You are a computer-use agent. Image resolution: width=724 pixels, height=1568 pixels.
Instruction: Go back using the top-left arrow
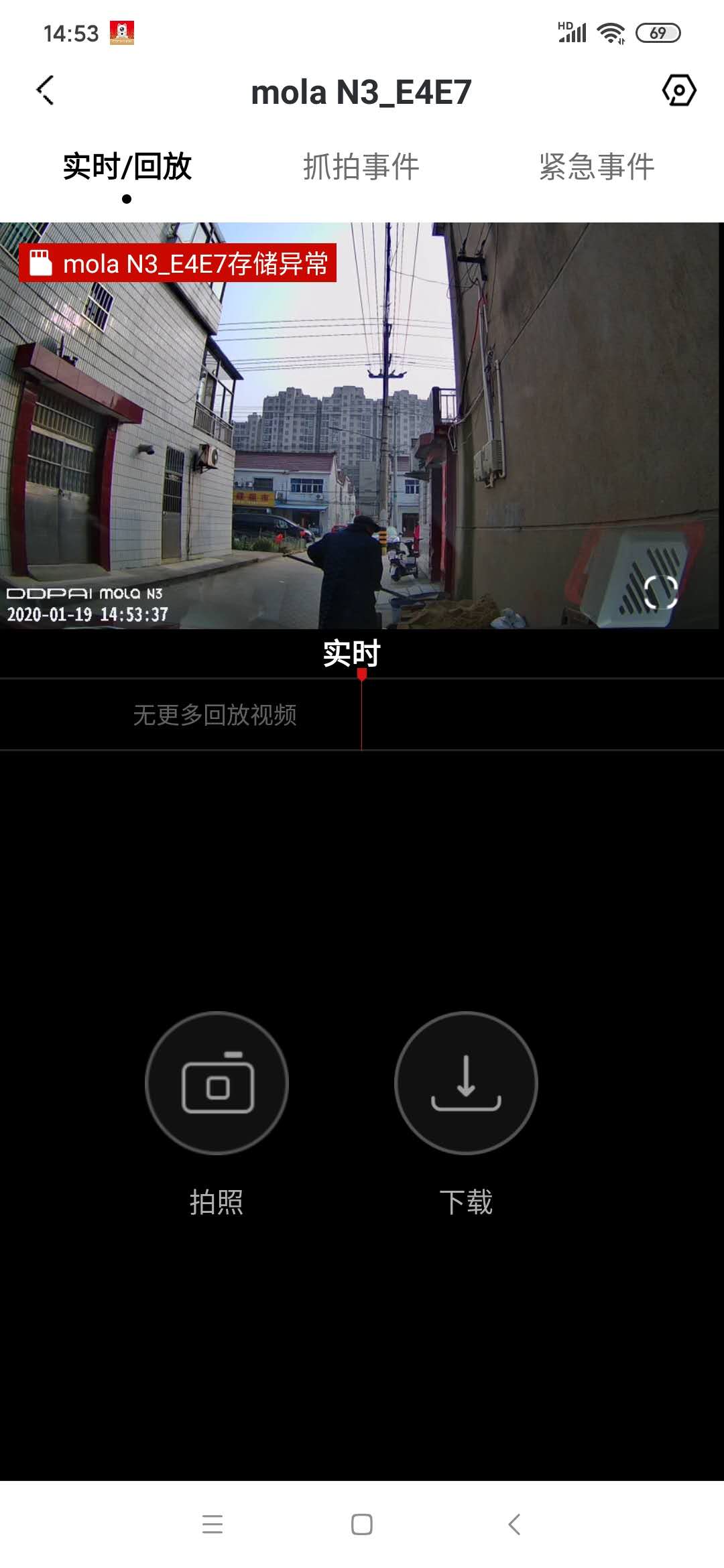coord(45,90)
